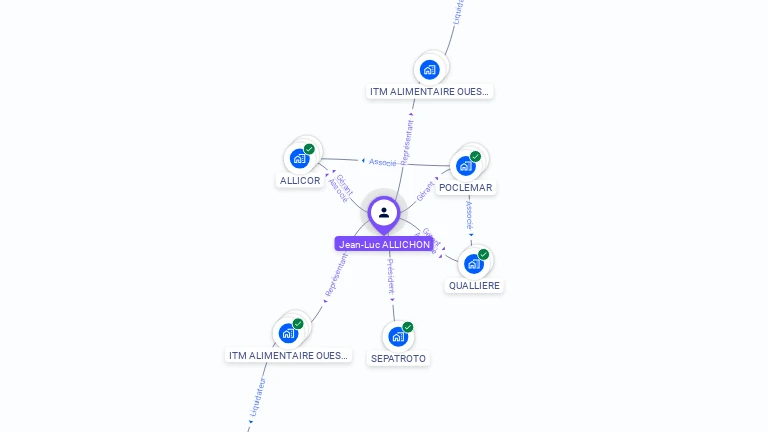Screen dimensions: 768x432
Task: Open ITM ALIMENTAIRE OUES... node with green check
Action: coord(288,332)
